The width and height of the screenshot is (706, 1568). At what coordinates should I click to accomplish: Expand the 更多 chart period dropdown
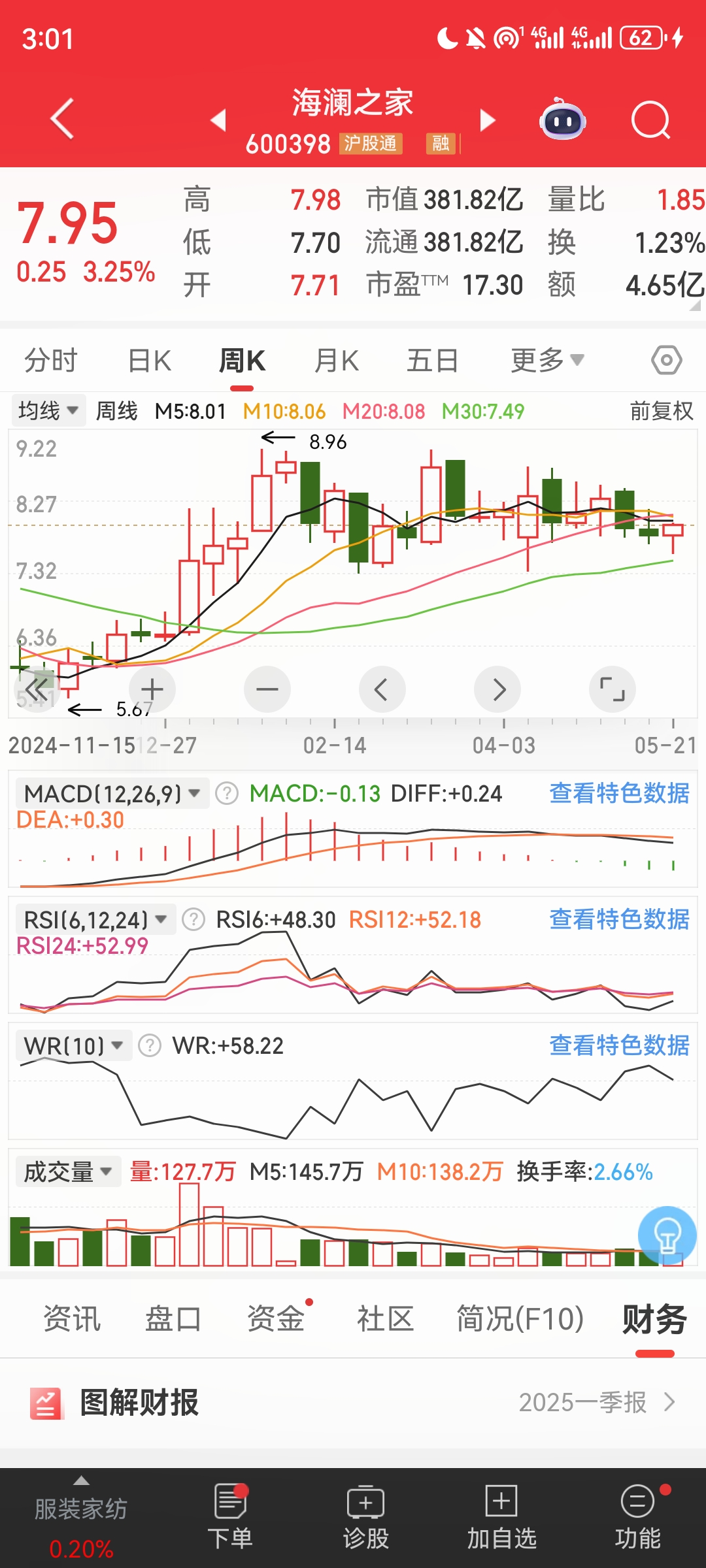click(546, 361)
